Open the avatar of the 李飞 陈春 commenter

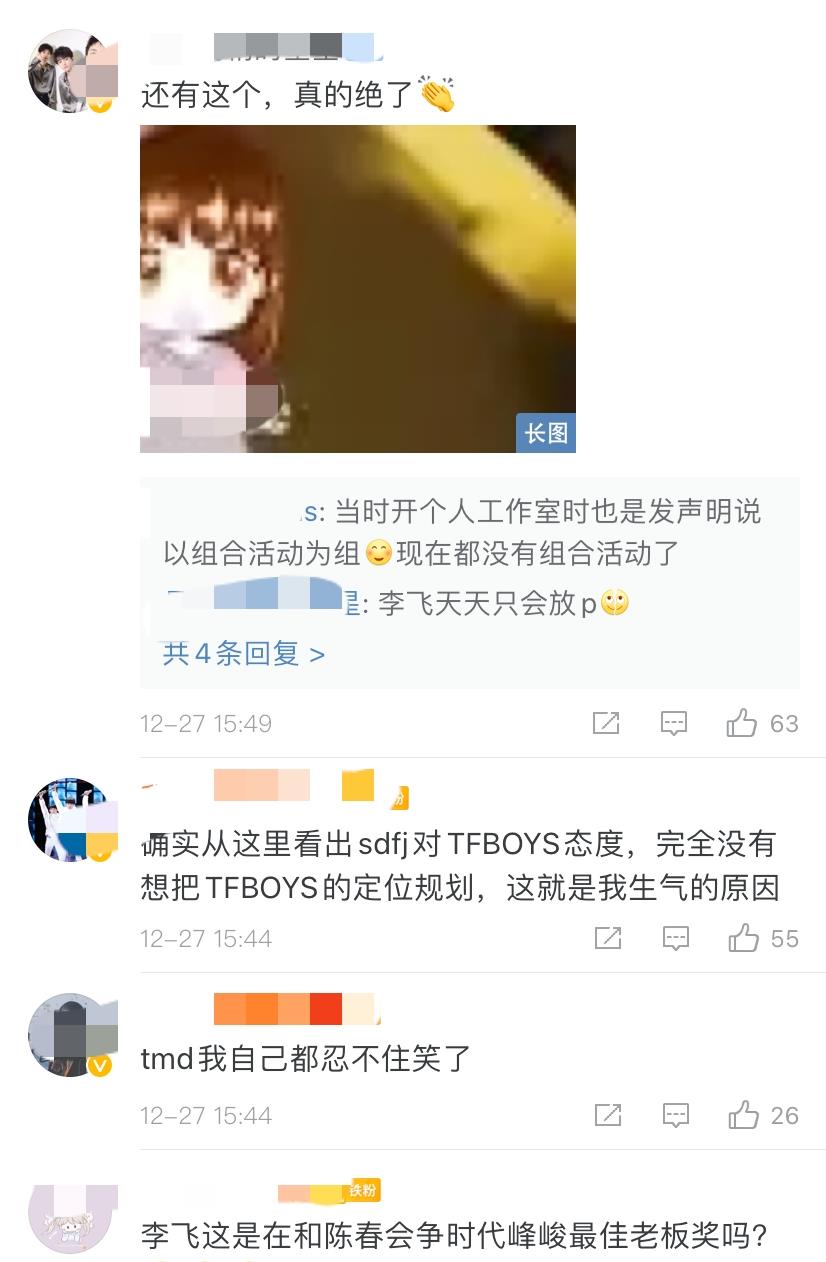pos(72,1218)
